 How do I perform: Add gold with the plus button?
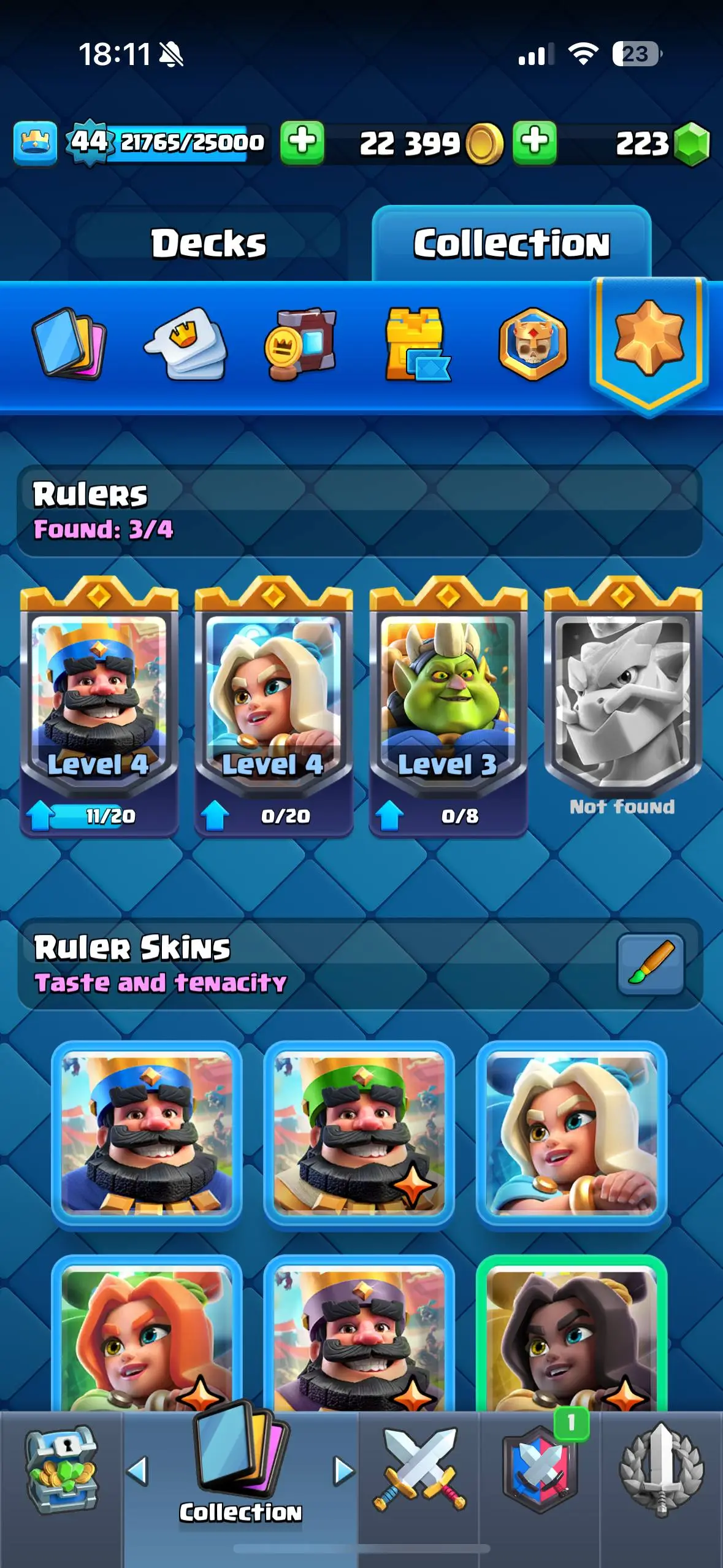tap(302, 142)
